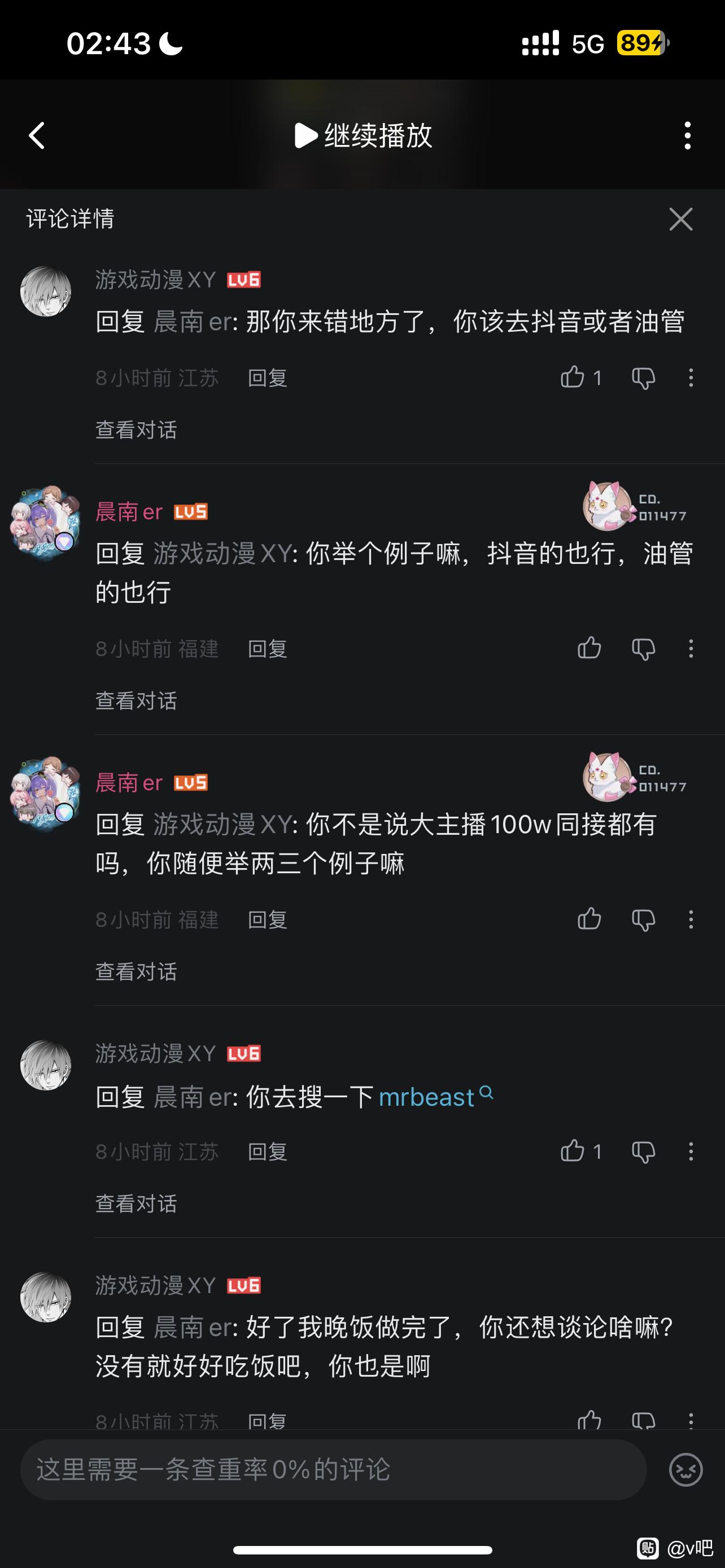
Task: Dislike 晨南er's 100w同接 comment
Action: pyautogui.click(x=644, y=919)
